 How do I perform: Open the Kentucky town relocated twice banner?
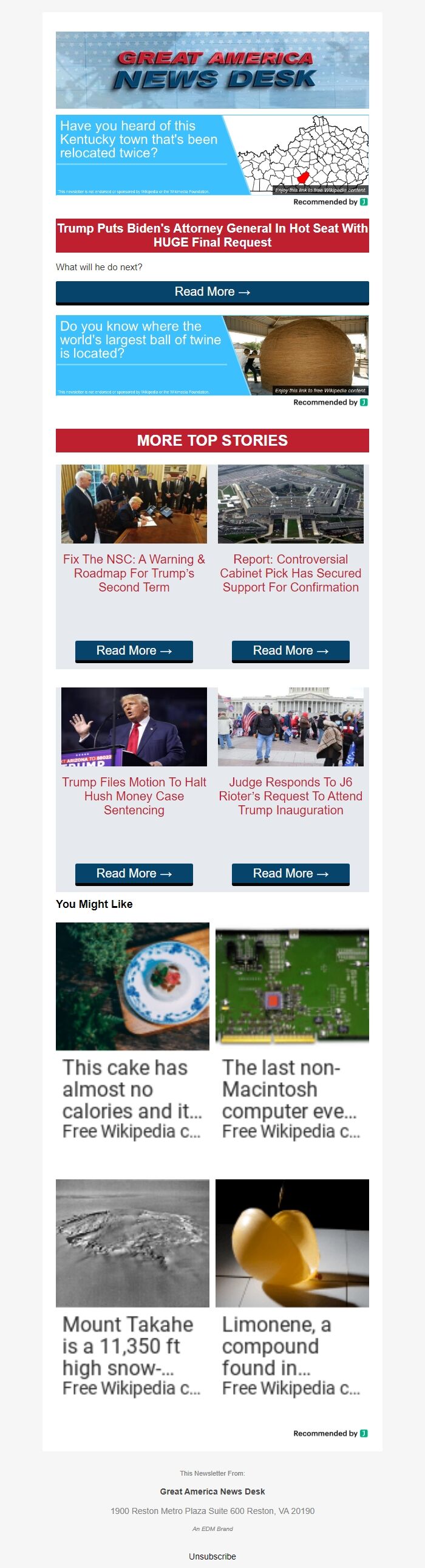[212, 155]
